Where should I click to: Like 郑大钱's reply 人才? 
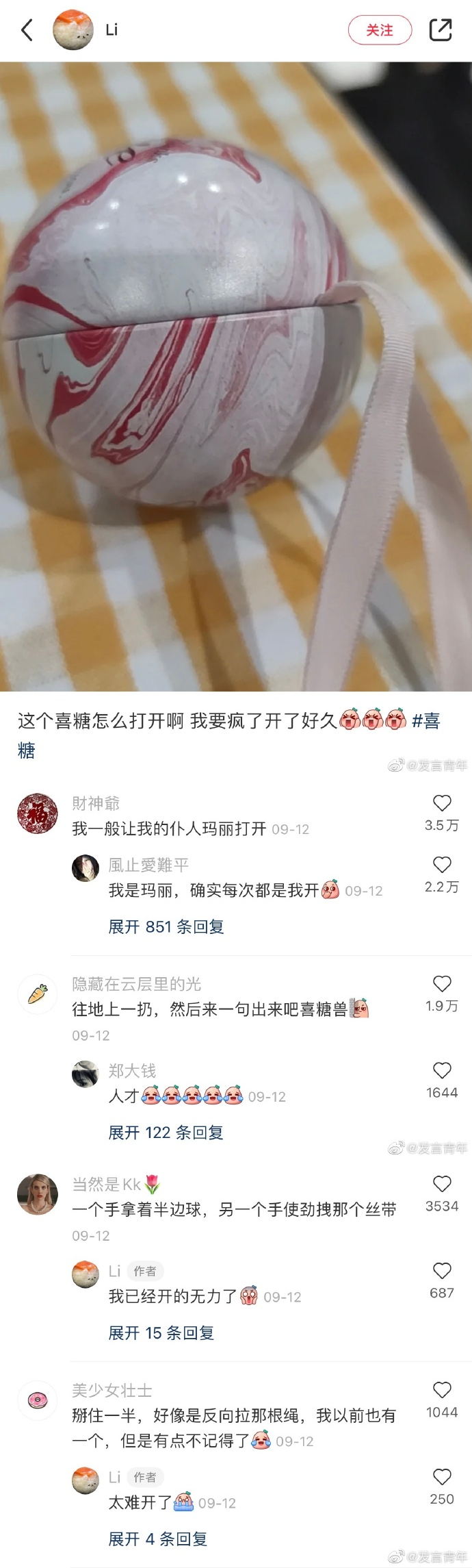tap(442, 1071)
